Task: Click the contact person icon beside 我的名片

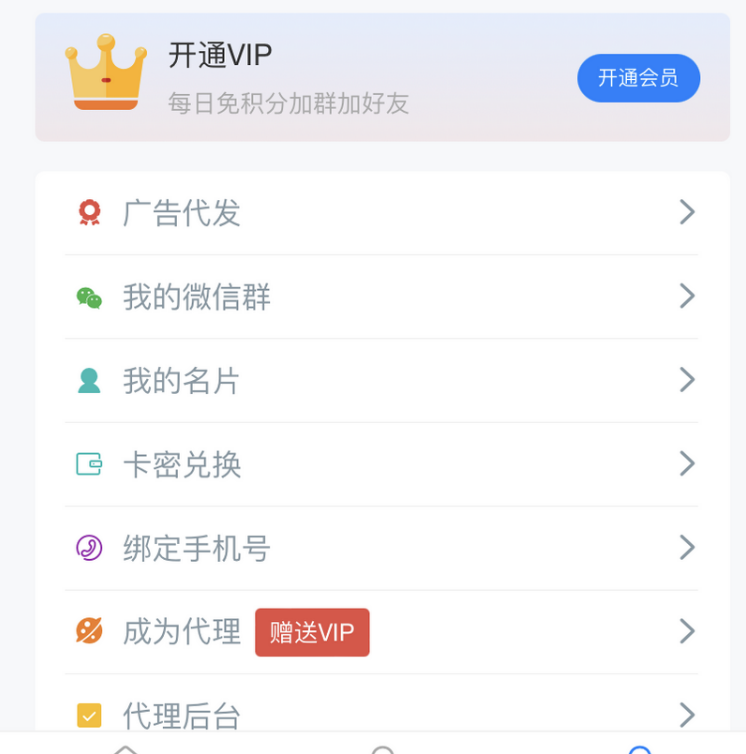Action: (88, 380)
